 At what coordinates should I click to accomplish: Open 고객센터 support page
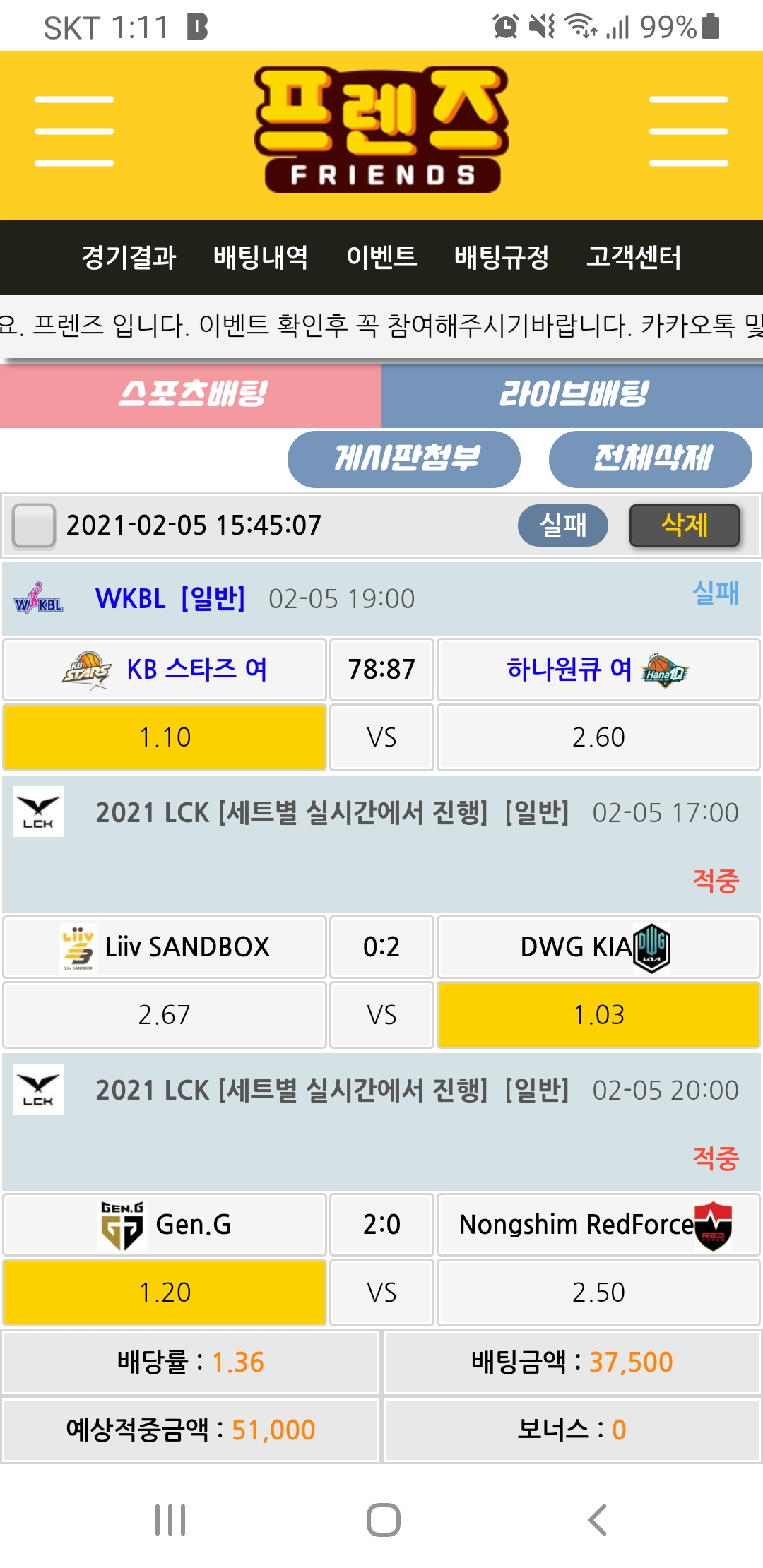coord(634,257)
